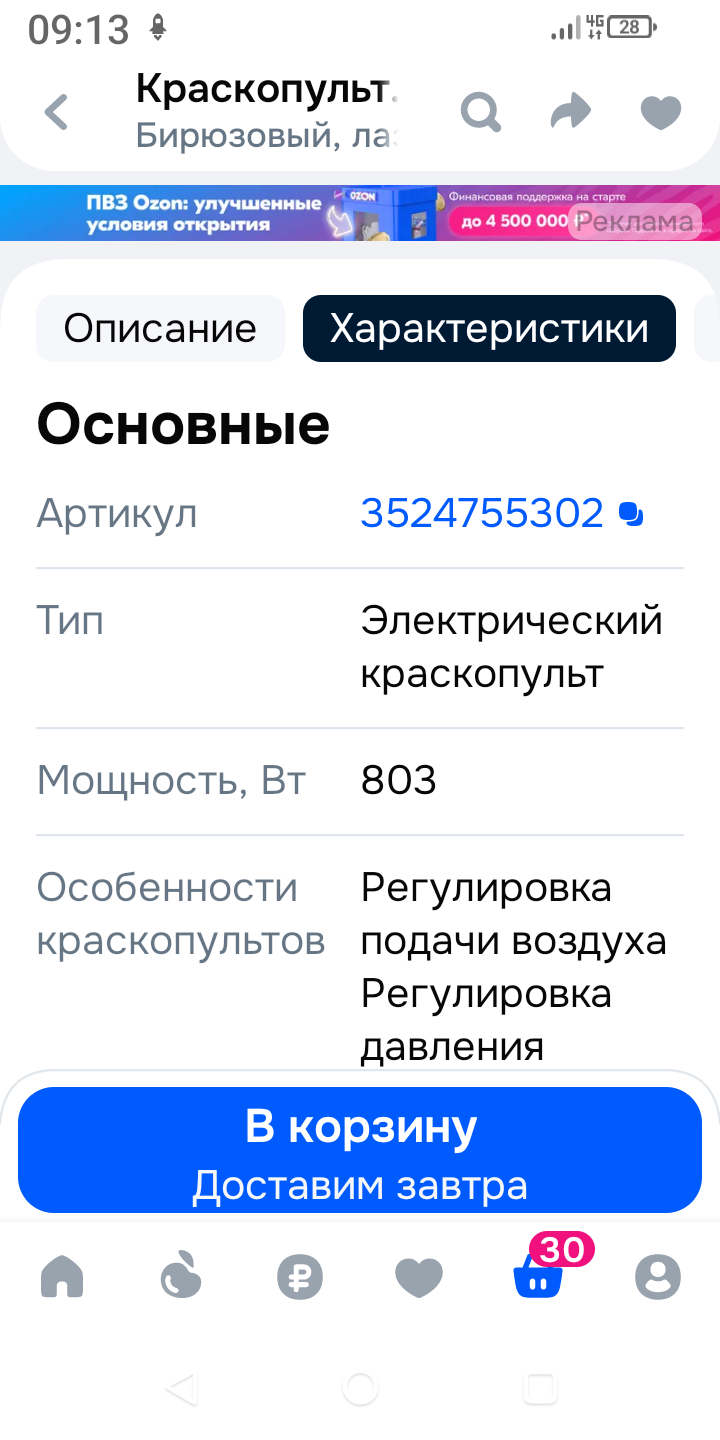Screen dimensions: 720x1440
Task: Tap the system back button
Action: [x=180, y=1387]
